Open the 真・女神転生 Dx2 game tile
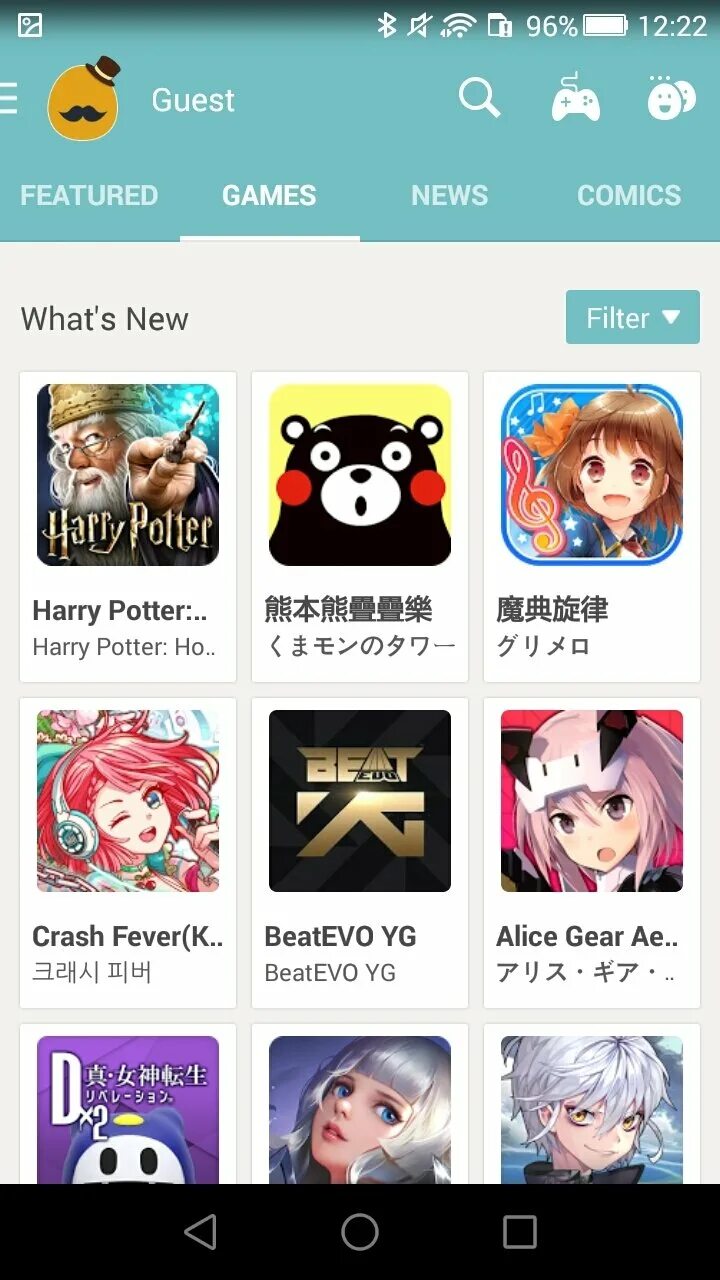 [128, 1104]
